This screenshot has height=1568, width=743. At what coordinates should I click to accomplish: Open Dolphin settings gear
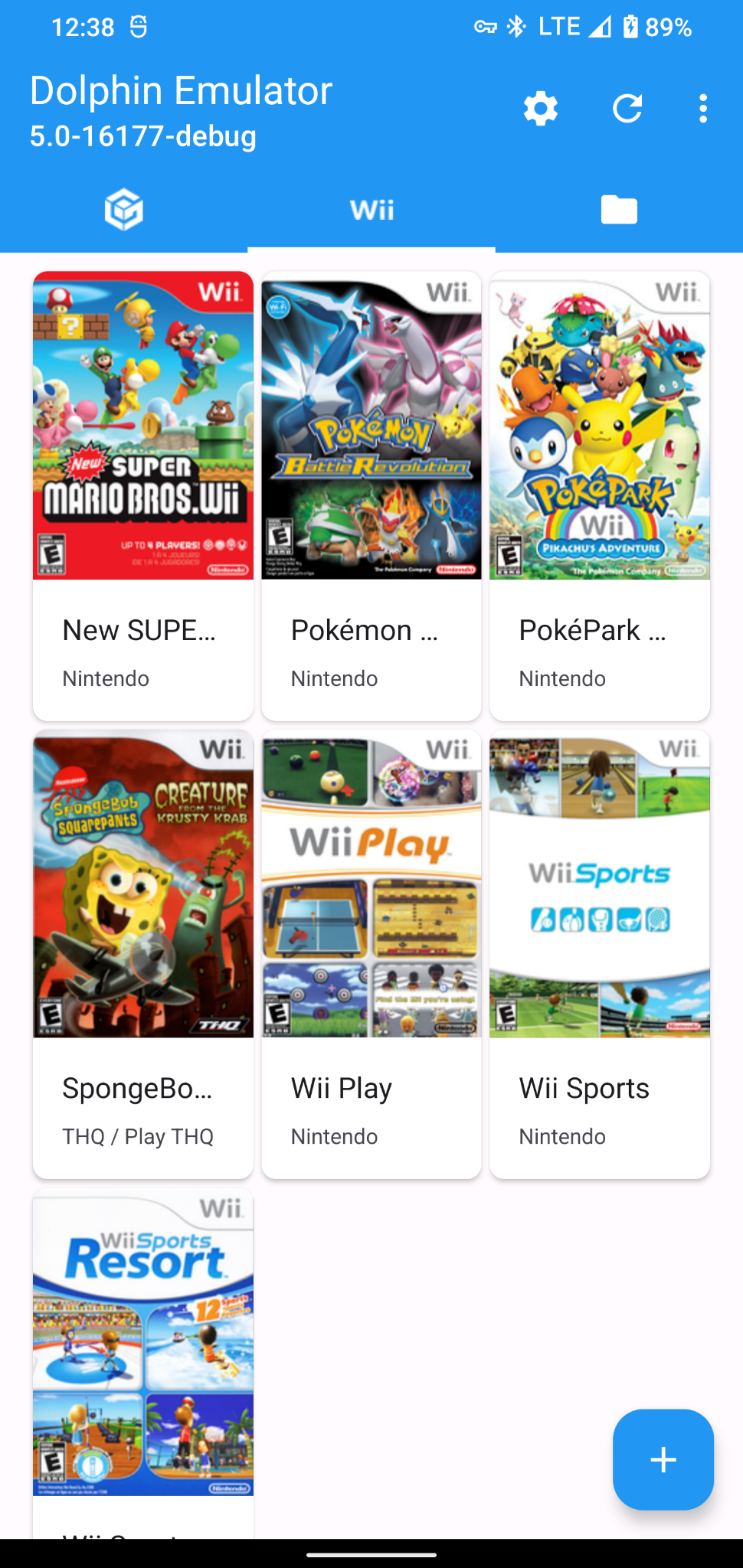[541, 109]
